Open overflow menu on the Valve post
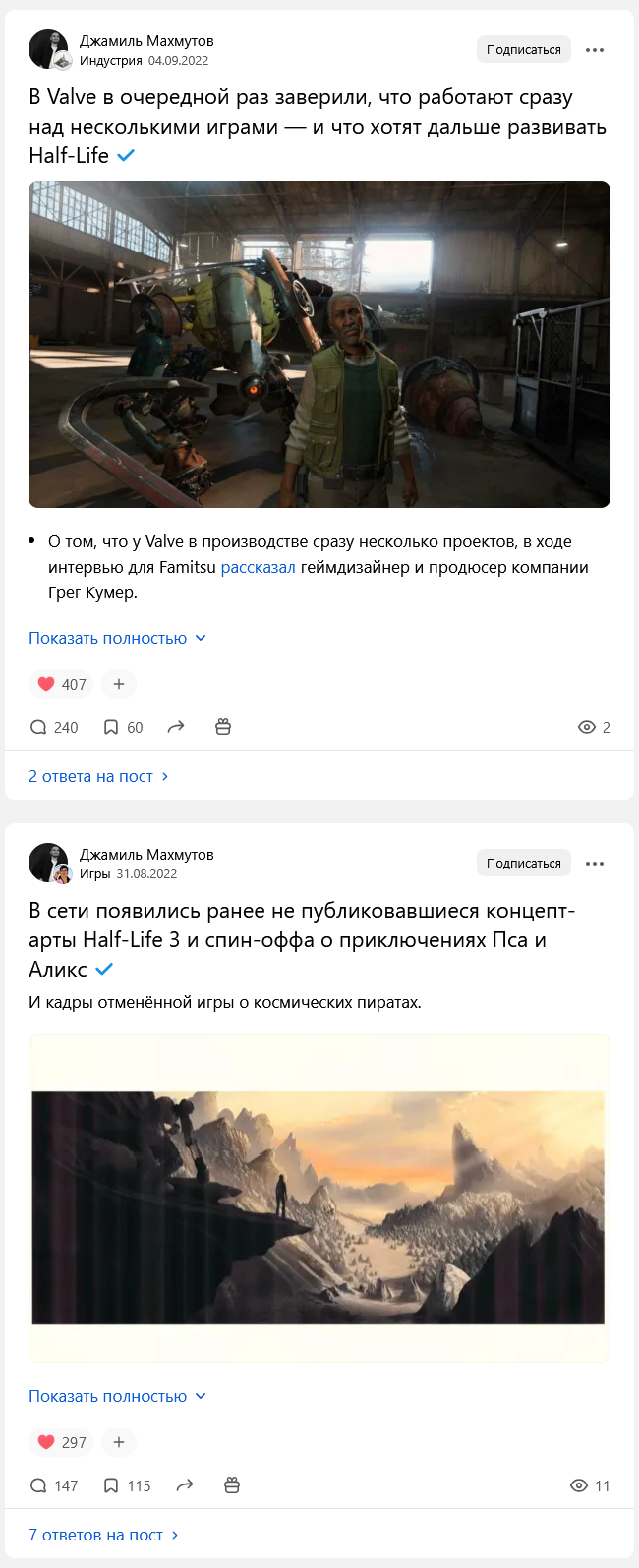639x1568 pixels. (x=595, y=50)
